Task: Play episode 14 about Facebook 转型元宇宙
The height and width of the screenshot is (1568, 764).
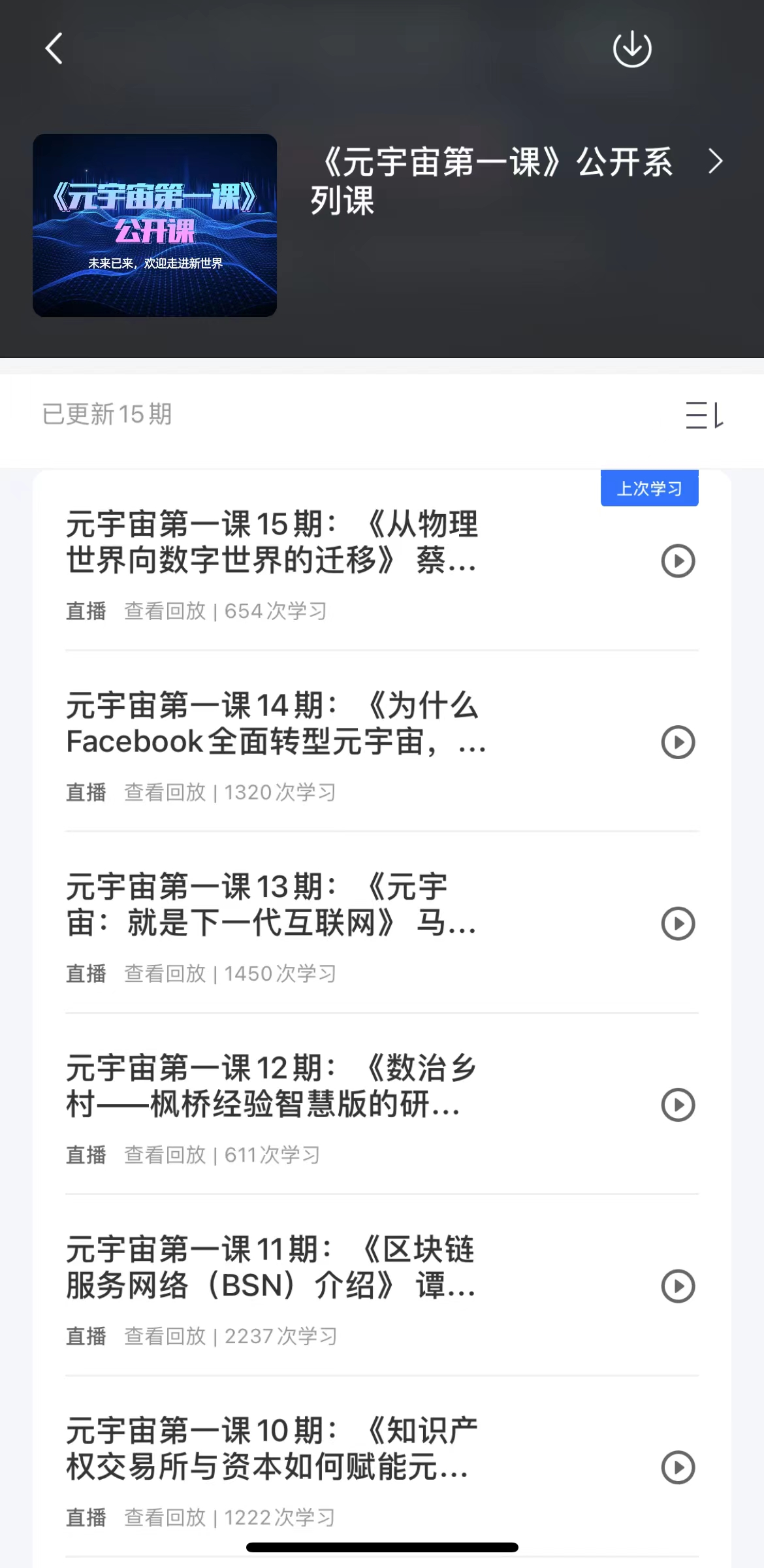Action: tap(679, 742)
